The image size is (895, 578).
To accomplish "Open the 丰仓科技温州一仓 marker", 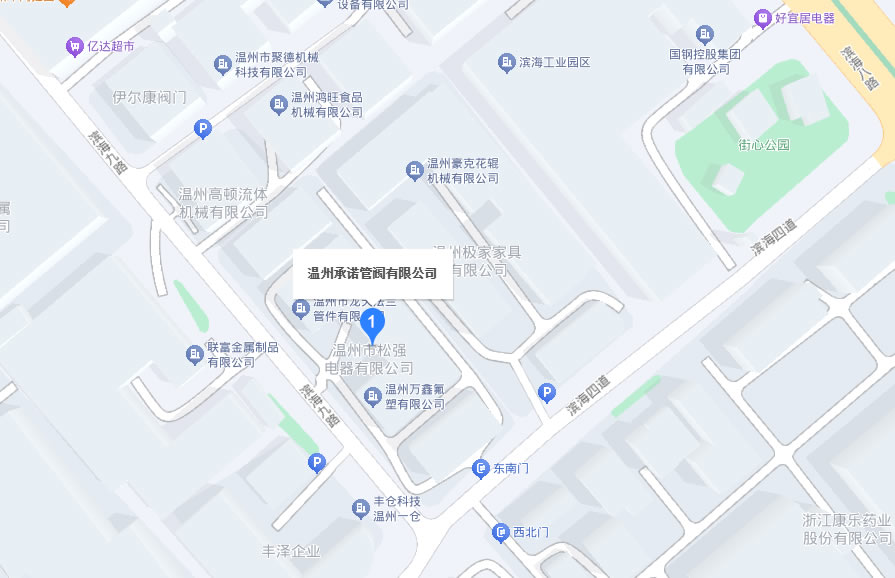I will pos(361,508).
